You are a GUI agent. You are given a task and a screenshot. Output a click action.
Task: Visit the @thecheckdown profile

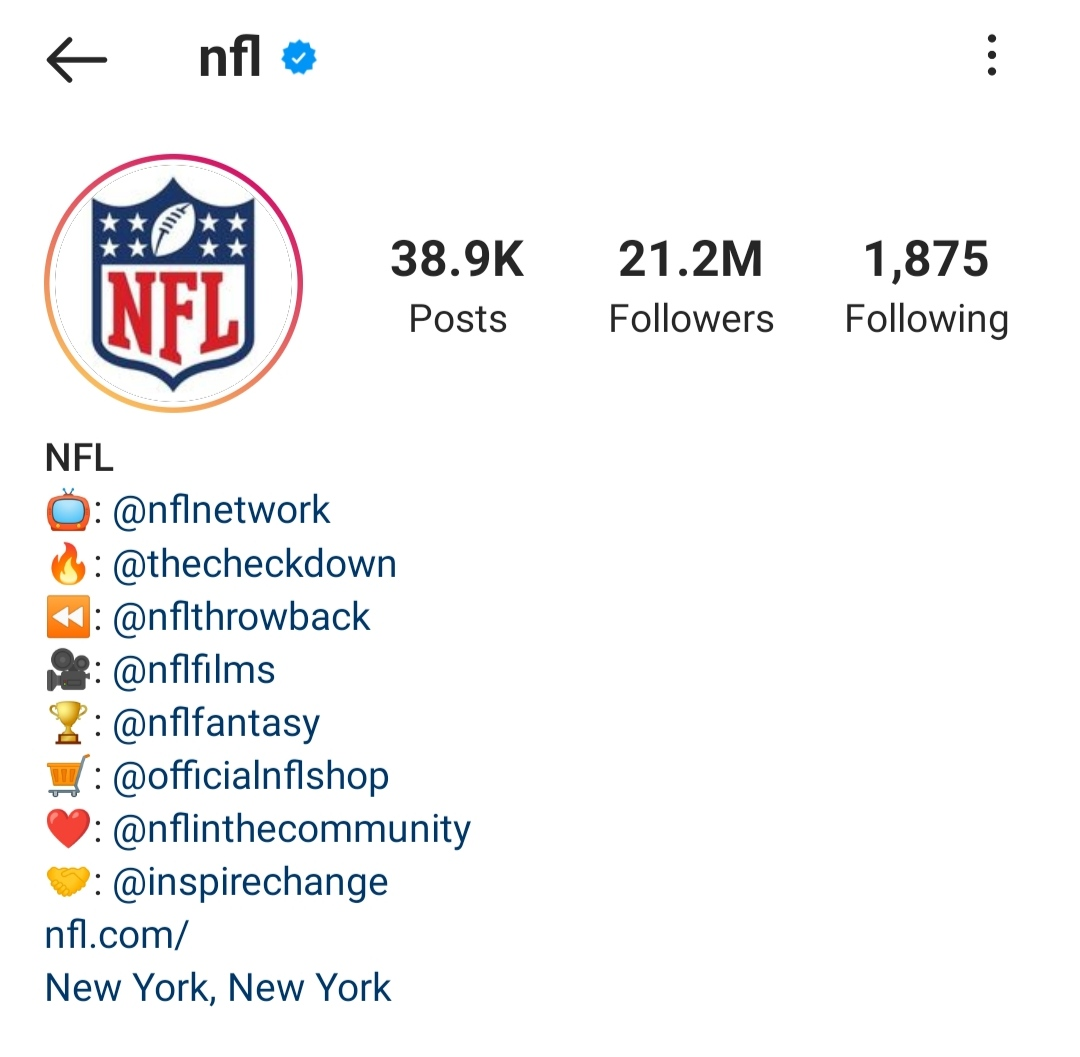(x=254, y=564)
